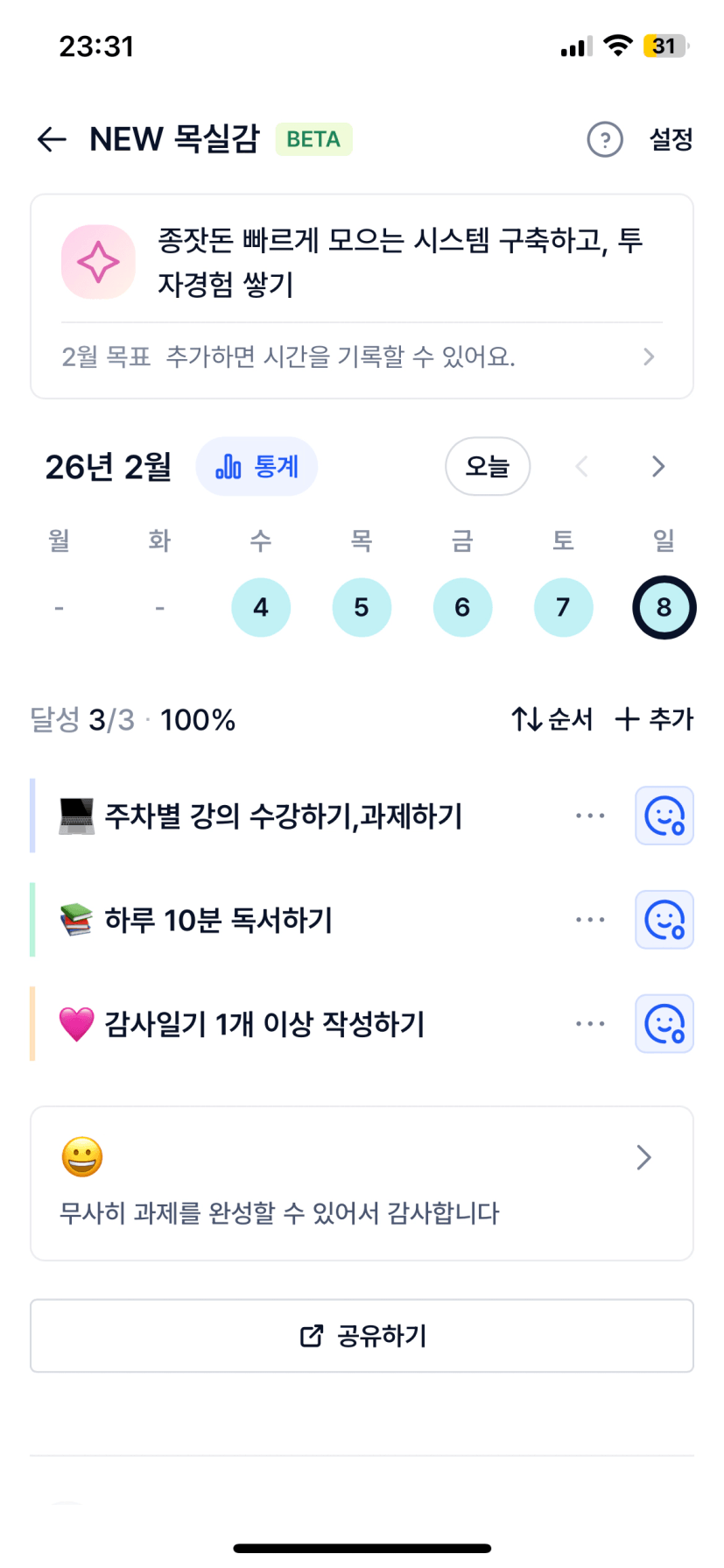Viewport: 724px width, 1568px height.
Task: Go to the next week arrow
Action: coord(658,467)
